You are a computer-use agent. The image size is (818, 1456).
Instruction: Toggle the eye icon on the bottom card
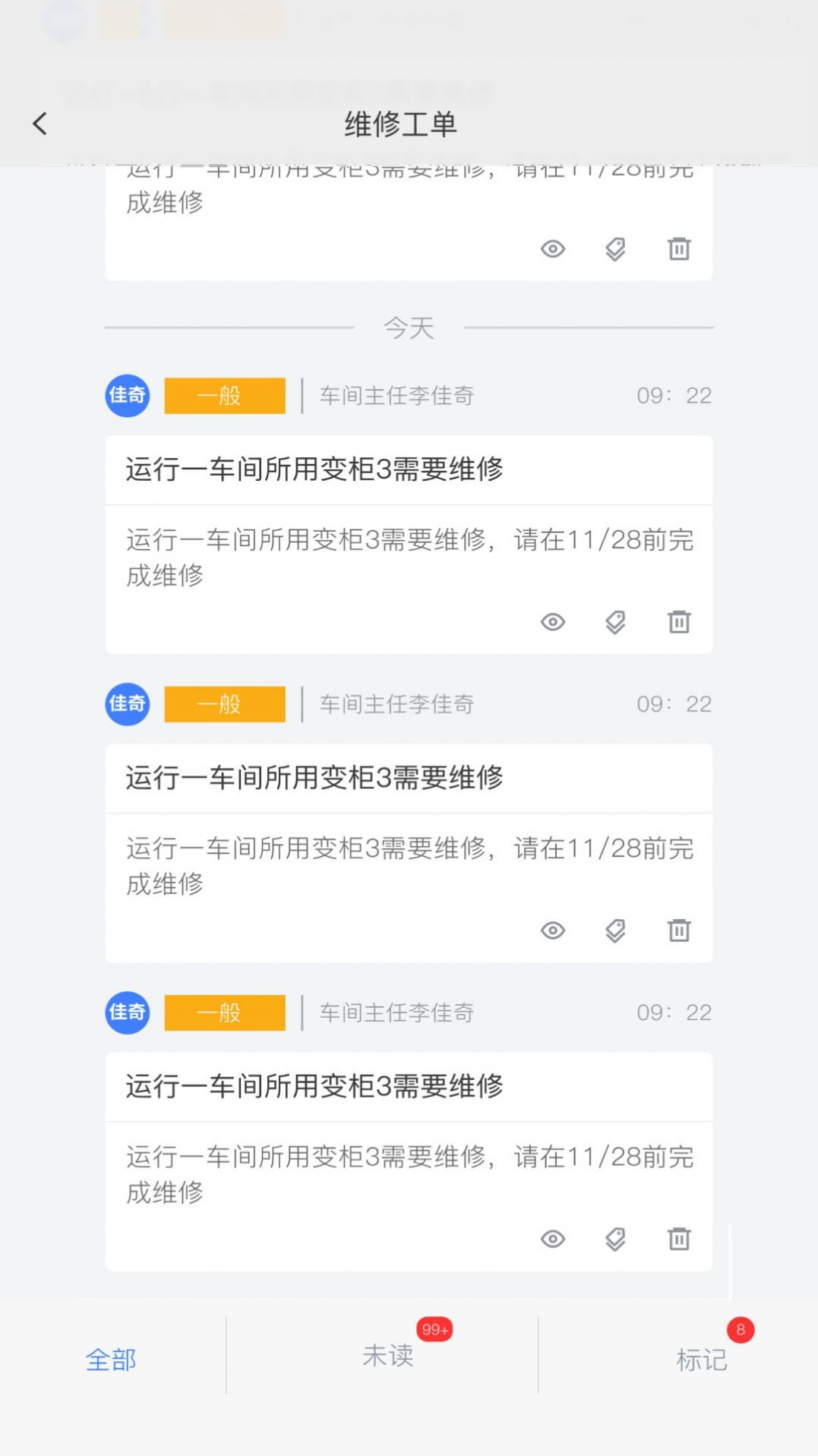pyautogui.click(x=553, y=1240)
